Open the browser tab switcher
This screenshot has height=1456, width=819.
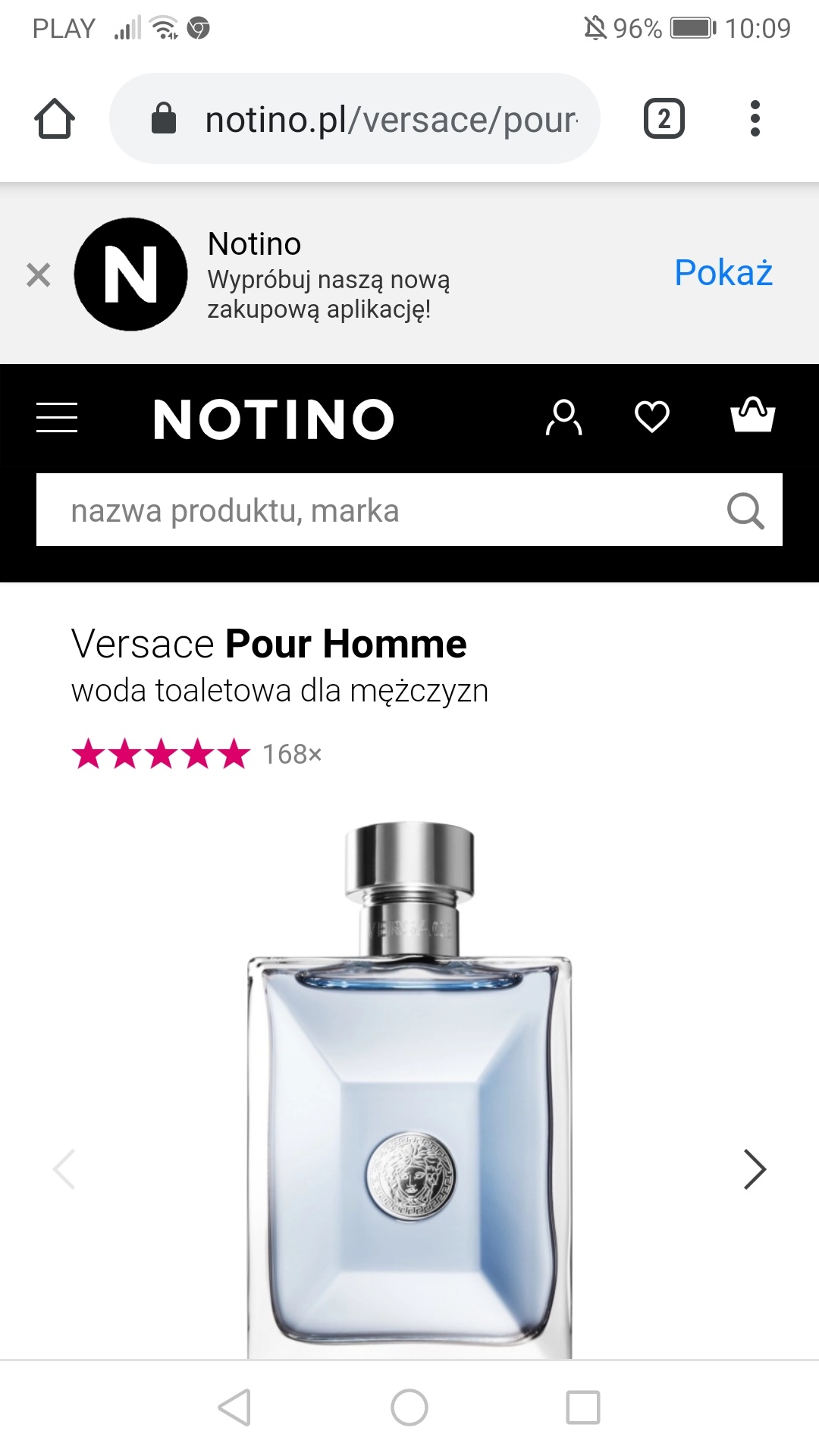click(x=664, y=119)
